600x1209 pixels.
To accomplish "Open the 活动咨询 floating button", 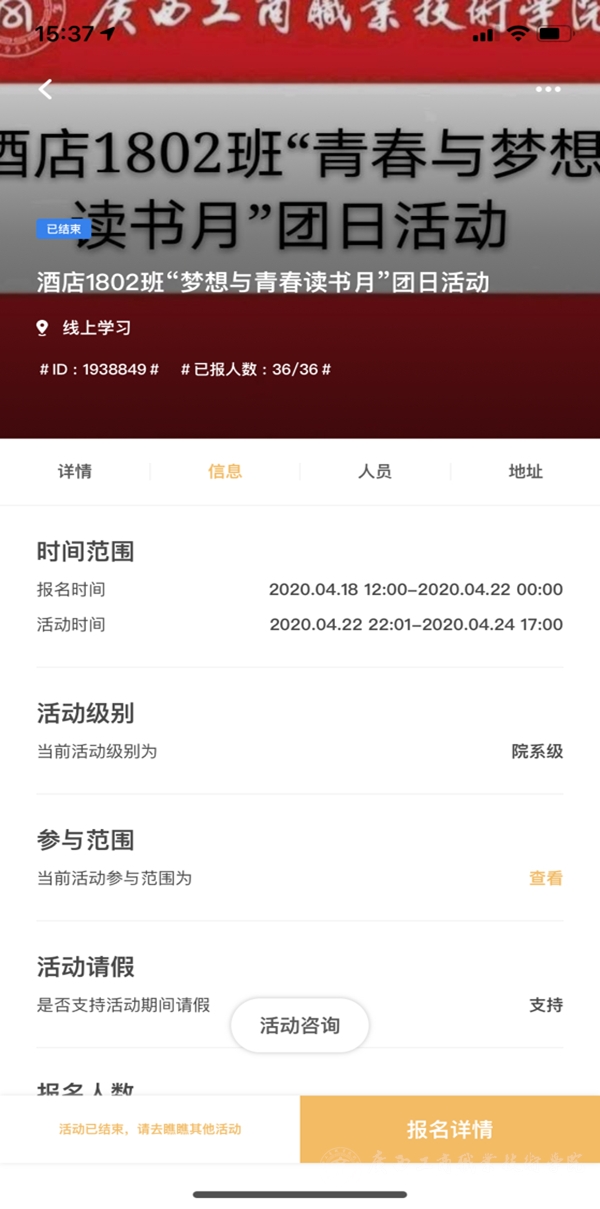I will pos(300,1026).
